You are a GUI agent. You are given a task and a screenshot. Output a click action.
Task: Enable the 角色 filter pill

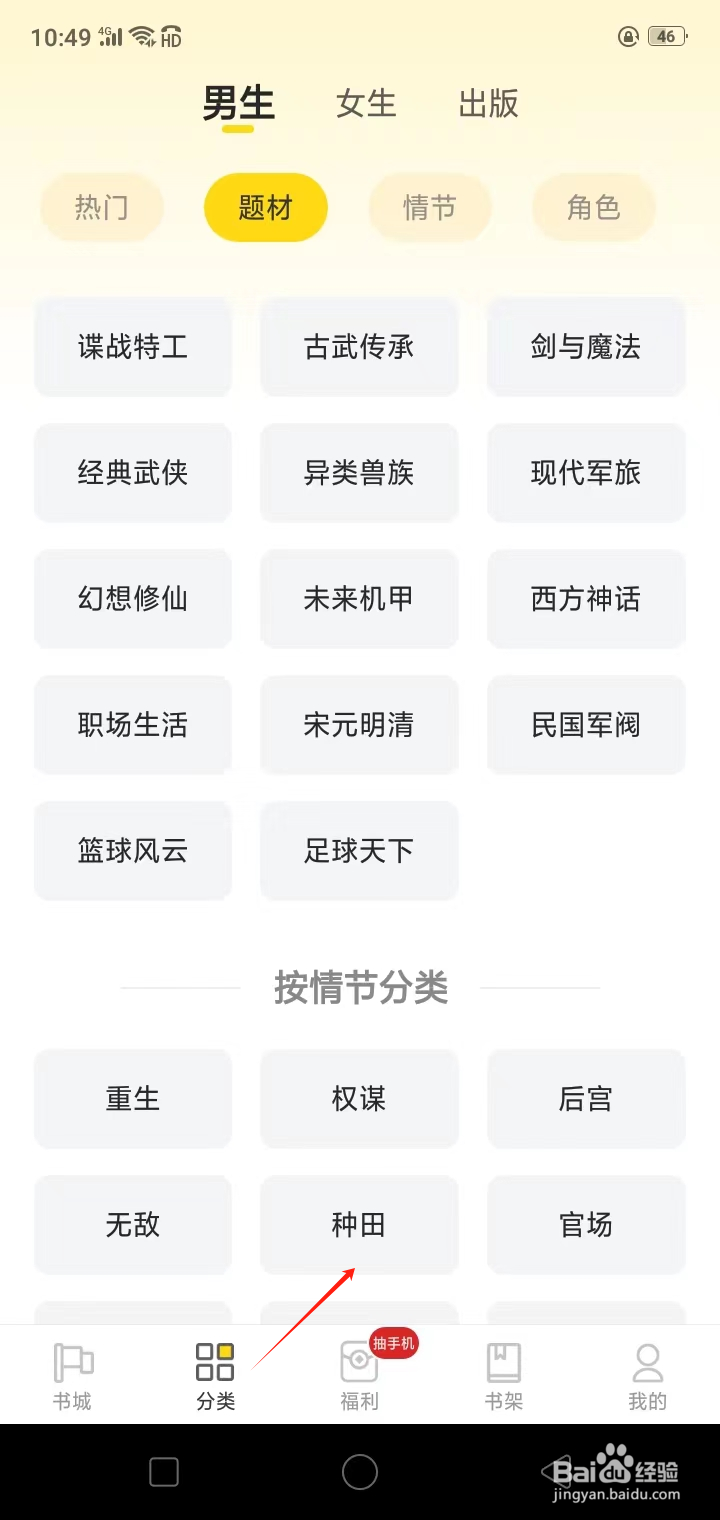coord(594,207)
